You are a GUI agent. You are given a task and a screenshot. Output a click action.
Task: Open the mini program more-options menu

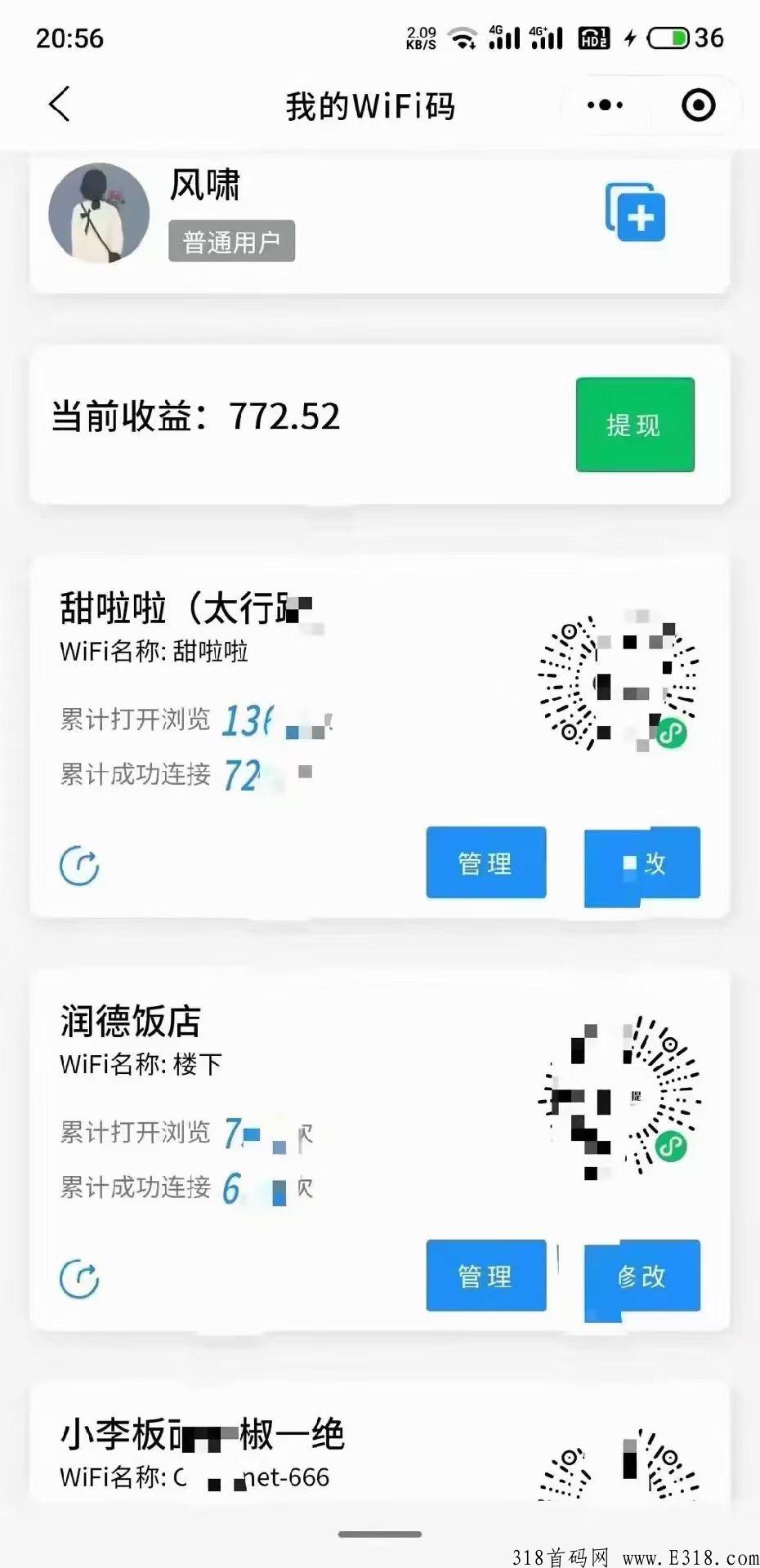tap(605, 105)
